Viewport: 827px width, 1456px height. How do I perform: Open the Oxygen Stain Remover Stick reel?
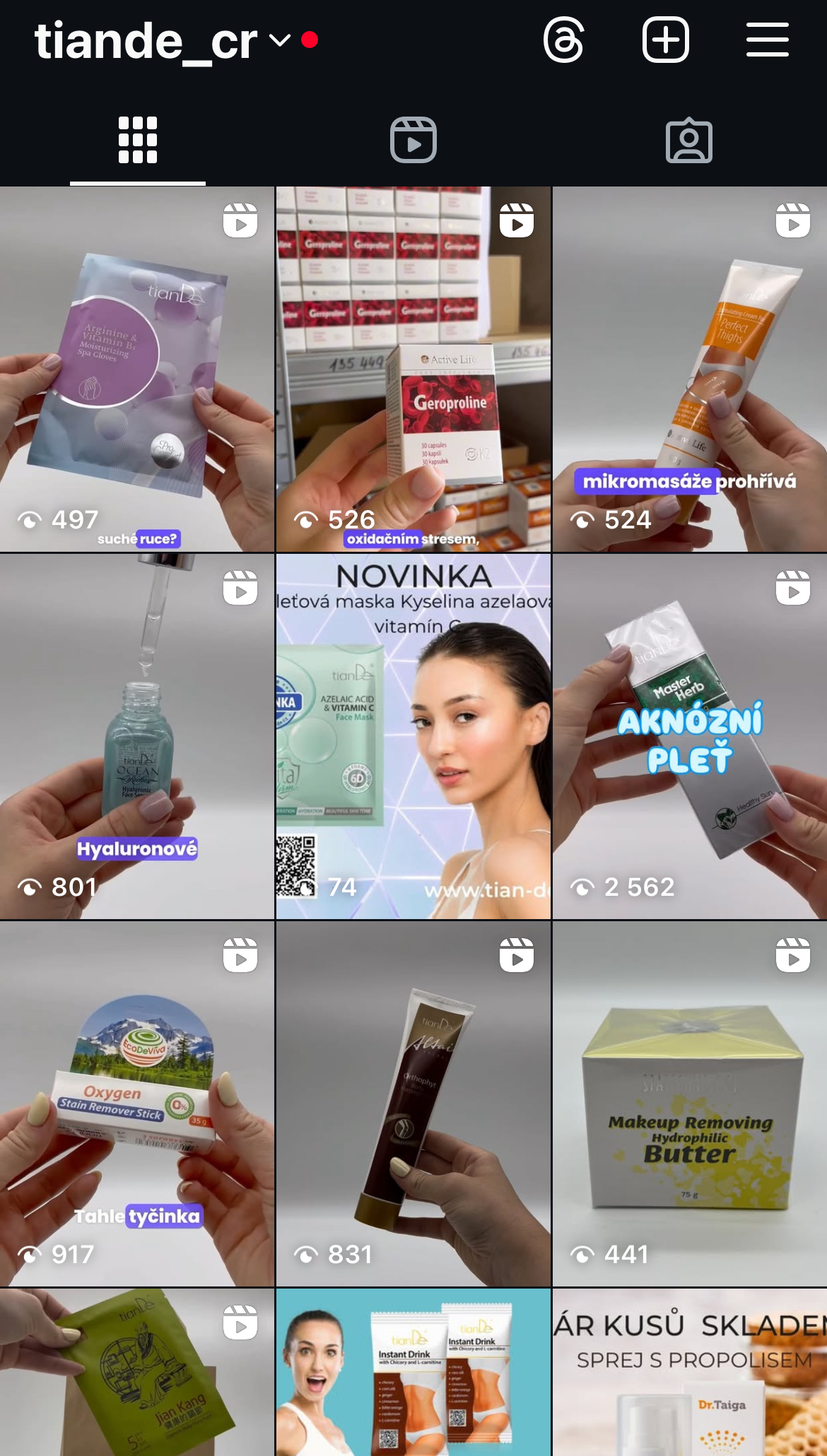[x=137, y=1103]
